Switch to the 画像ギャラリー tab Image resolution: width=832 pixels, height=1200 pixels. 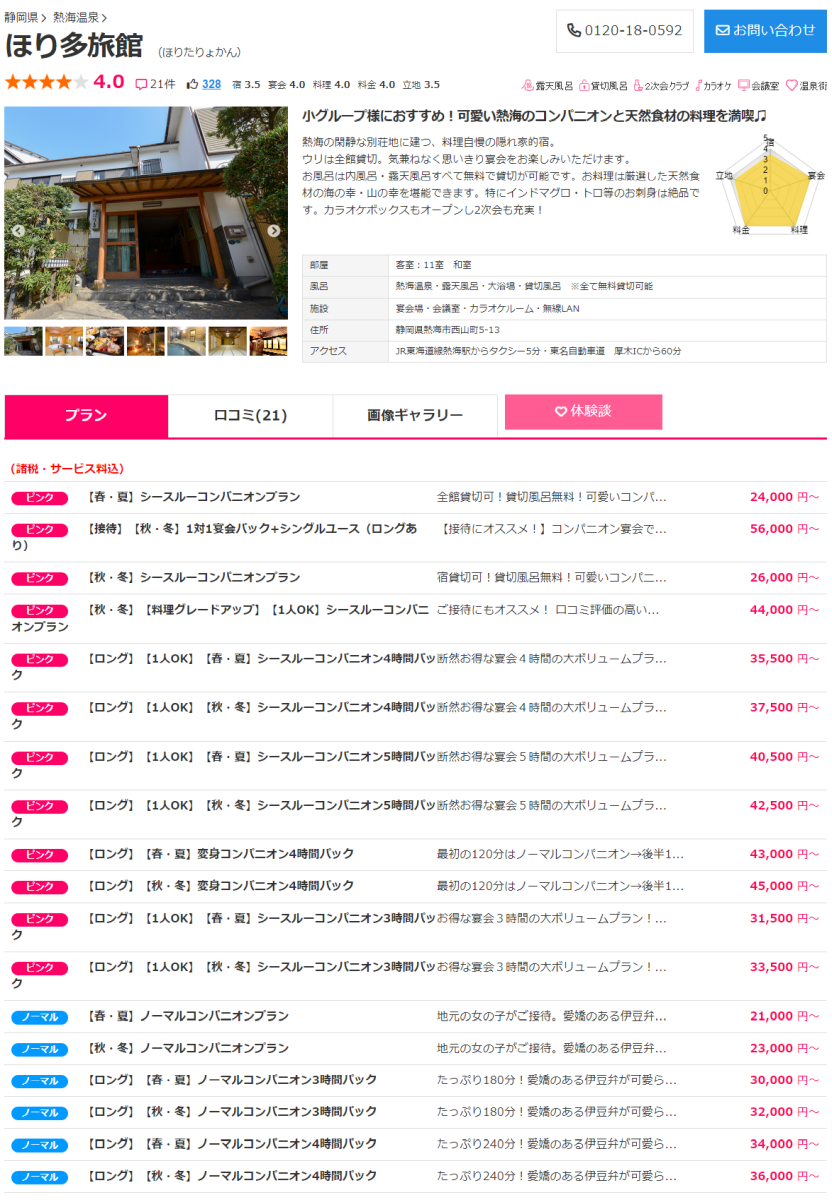414,415
